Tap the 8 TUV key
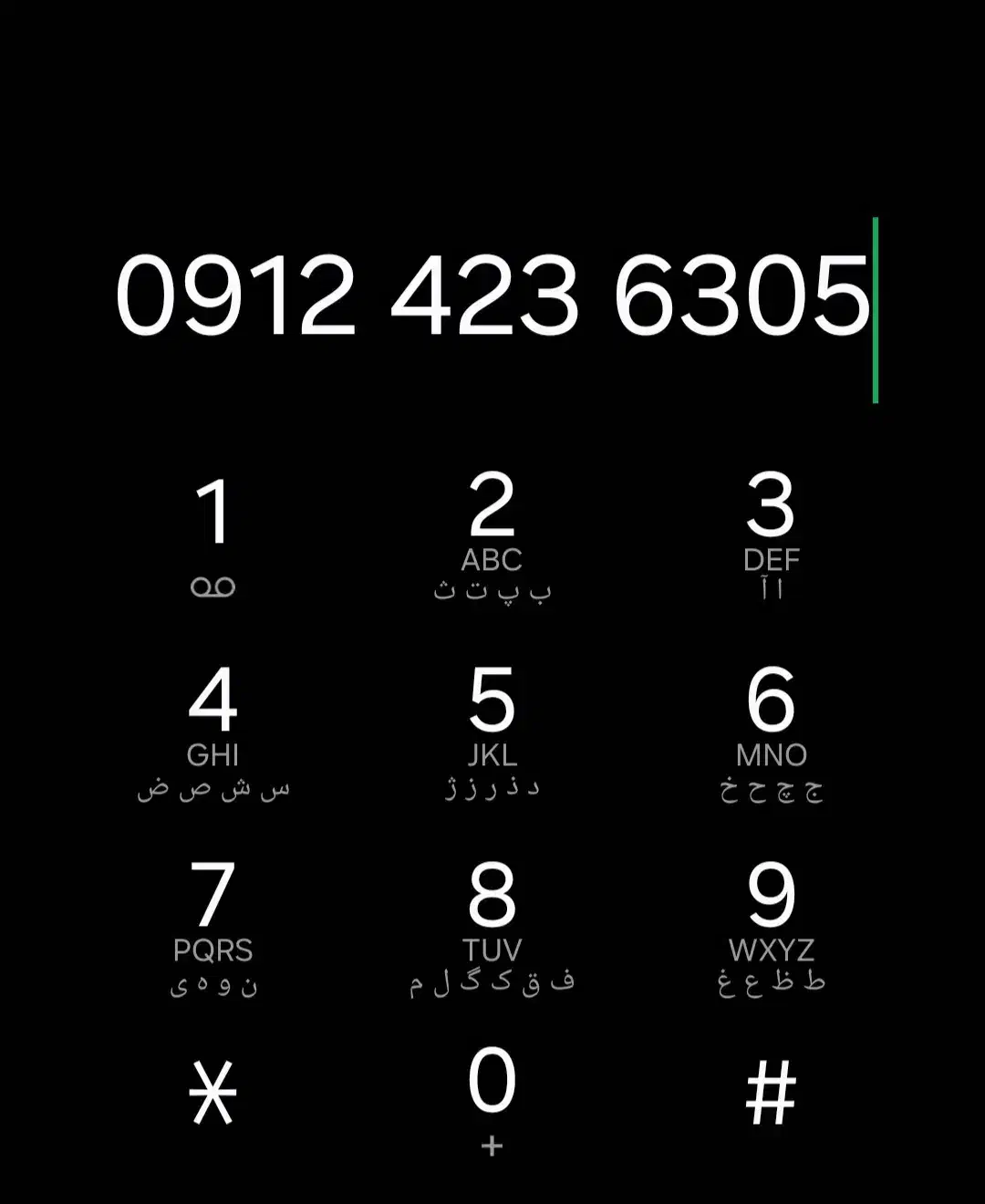Screen dimensions: 985x1204 pos(492,926)
